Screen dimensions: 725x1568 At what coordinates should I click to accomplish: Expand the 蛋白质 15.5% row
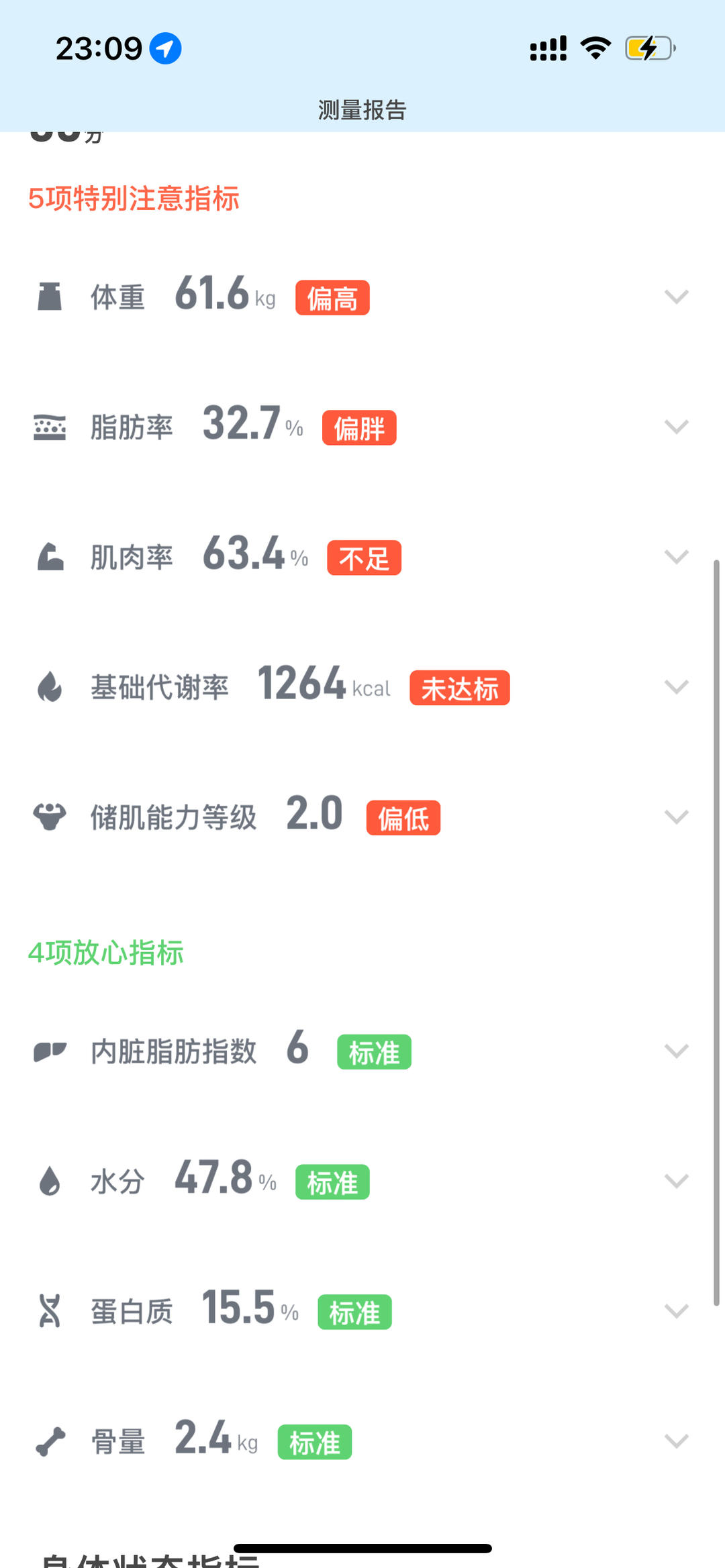click(x=676, y=1311)
